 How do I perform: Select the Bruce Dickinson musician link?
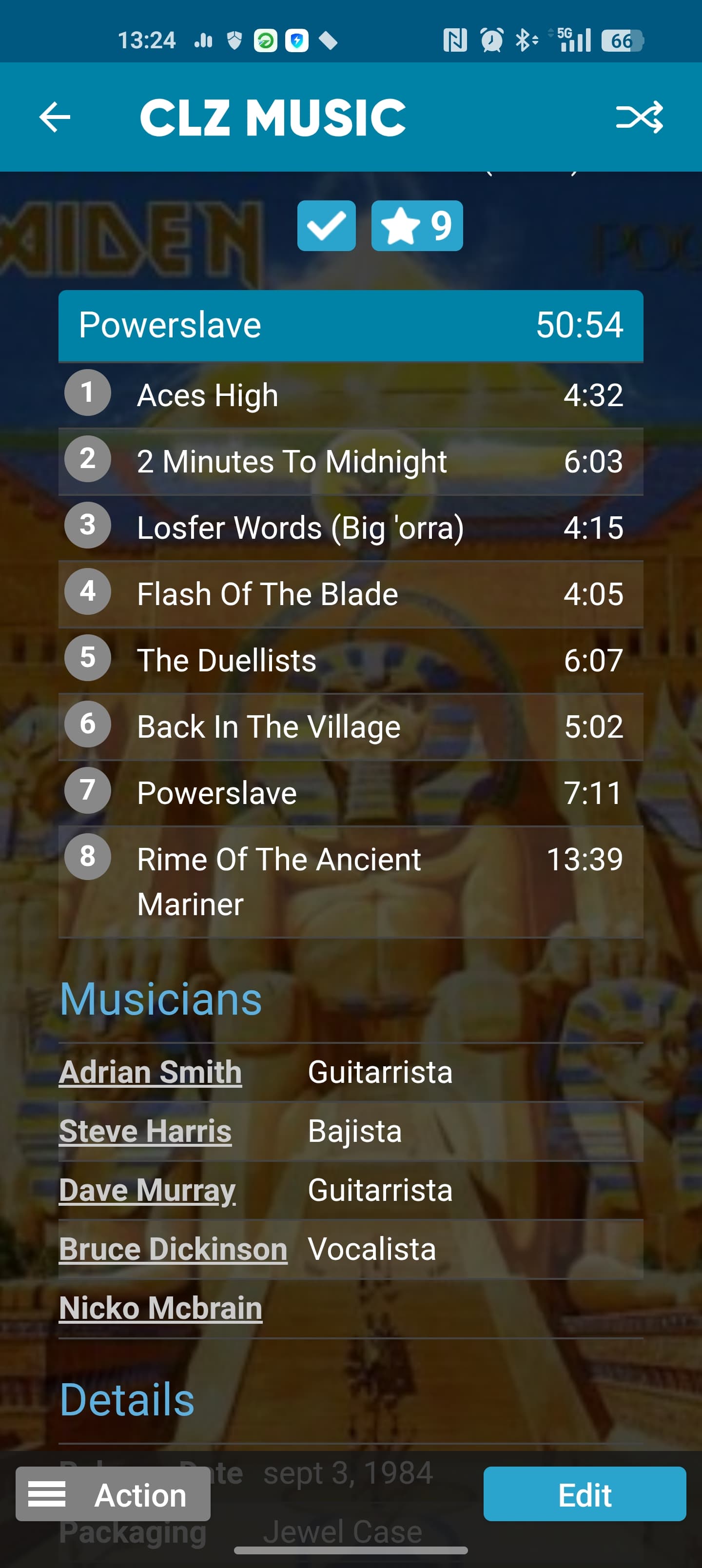[x=173, y=1249]
